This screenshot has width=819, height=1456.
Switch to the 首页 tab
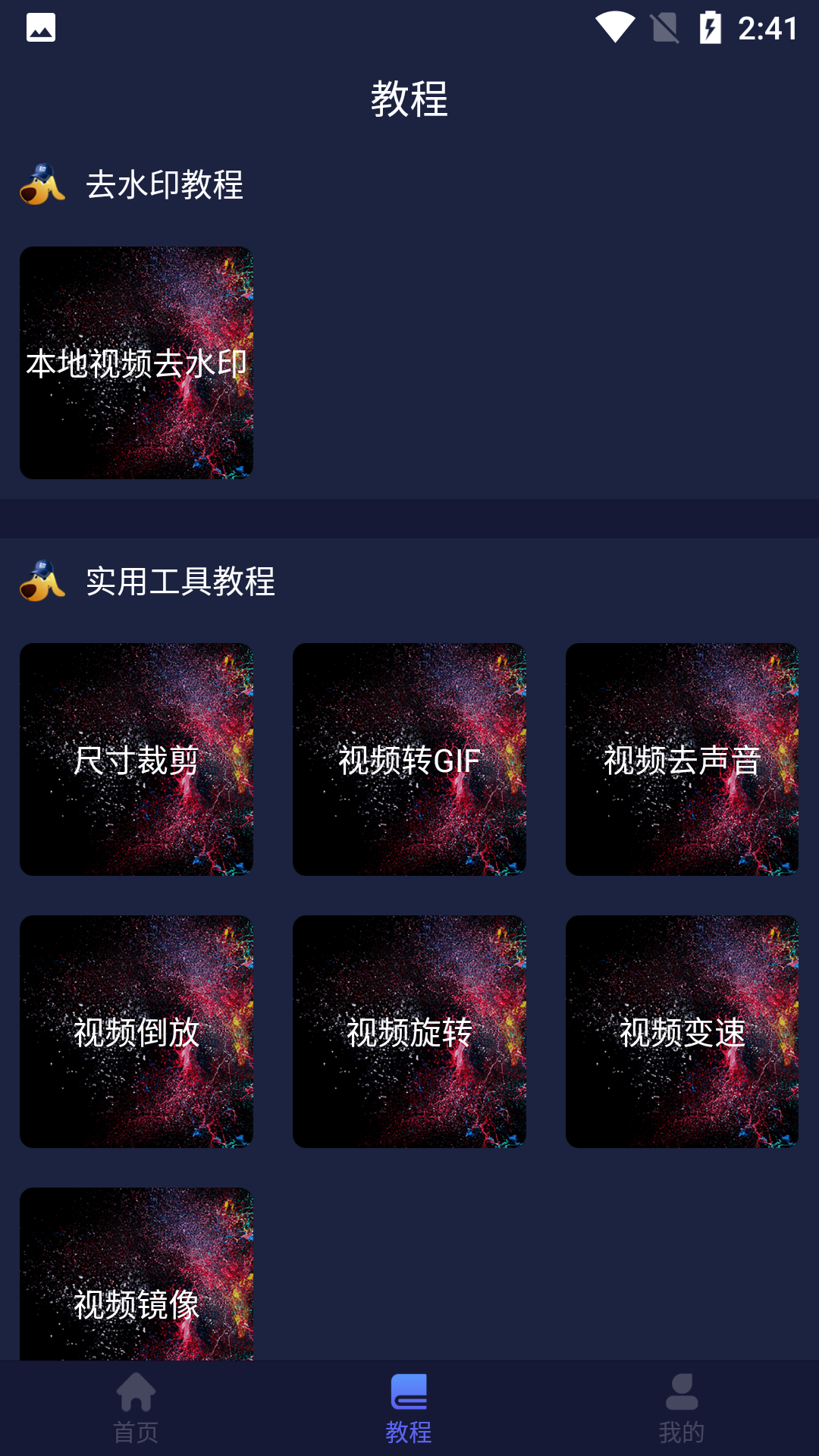click(136, 1409)
